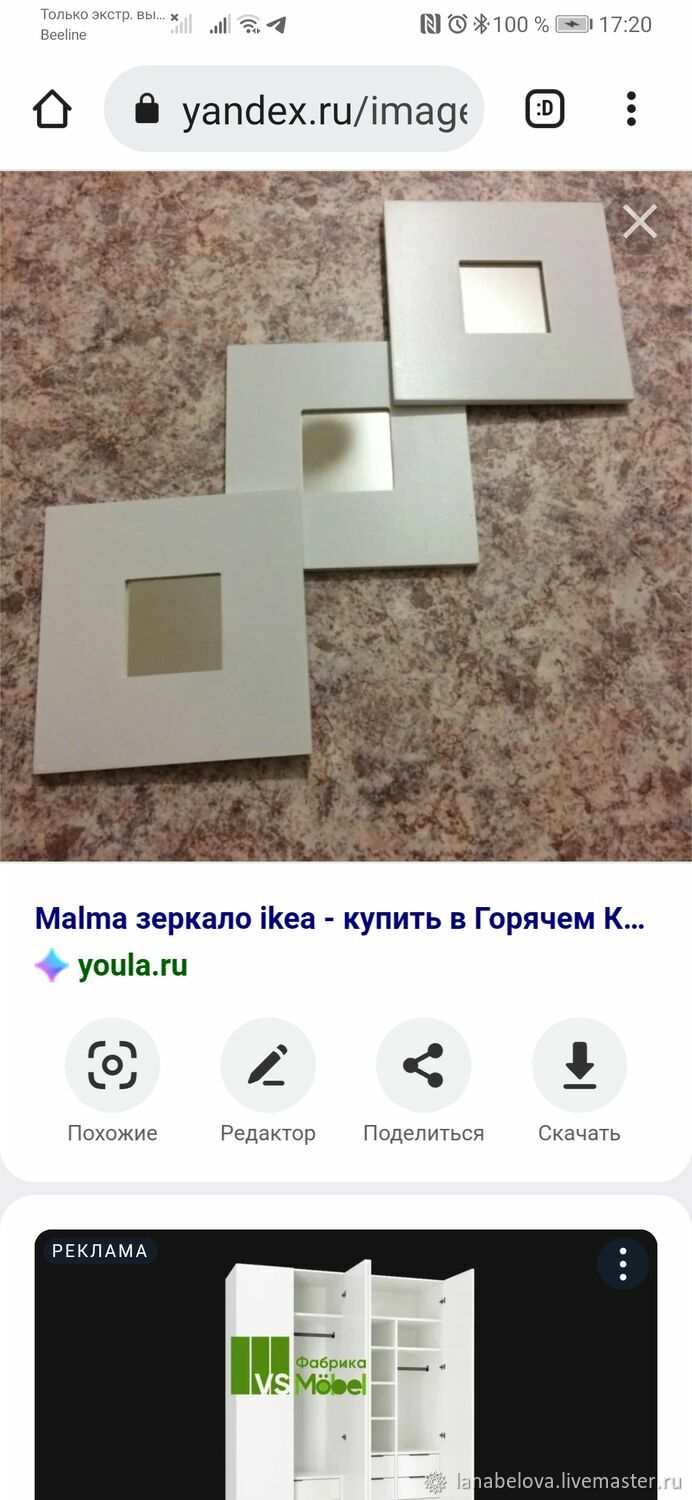The image size is (692, 1500).
Task: Close the image viewer
Action: (x=640, y=221)
